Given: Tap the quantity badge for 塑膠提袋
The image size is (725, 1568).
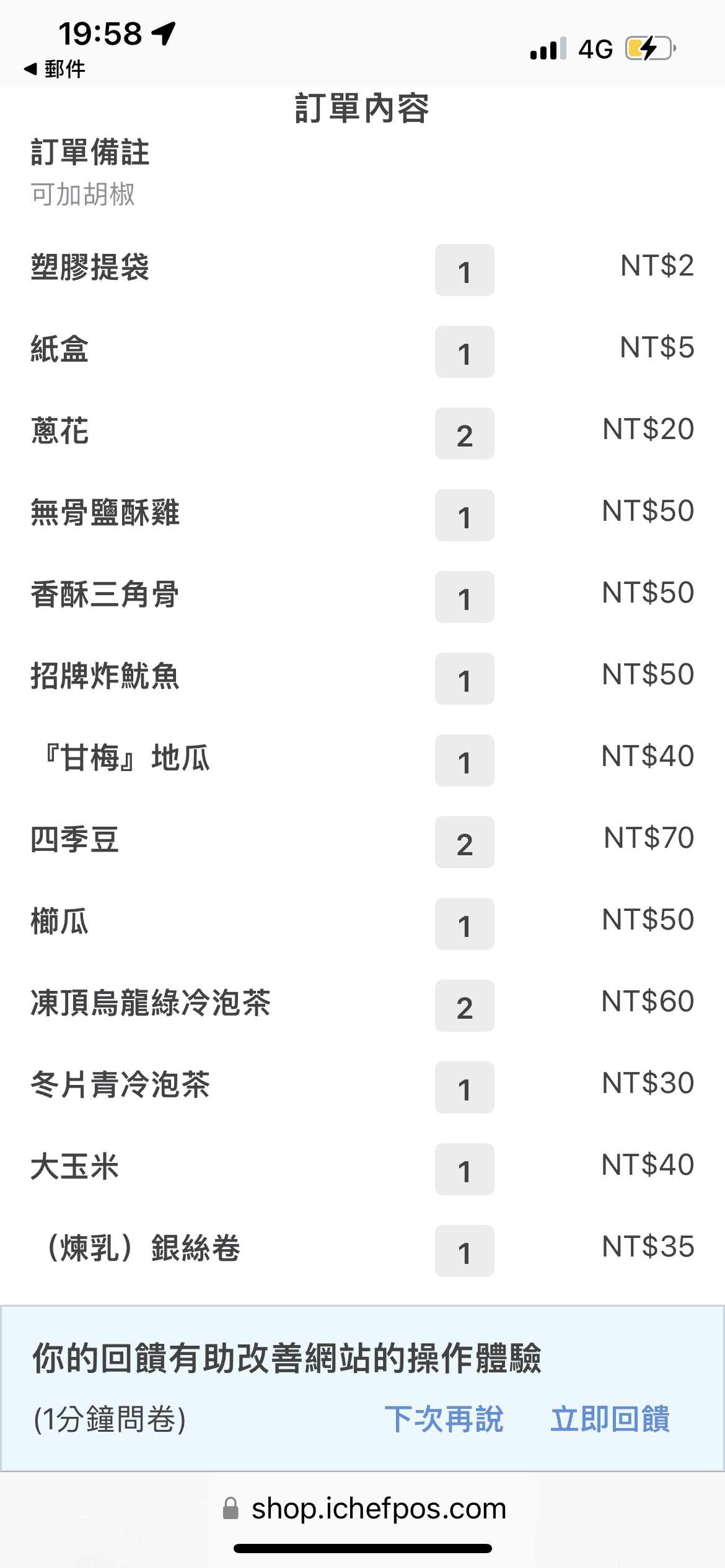Looking at the screenshot, I should coord(464,269).
